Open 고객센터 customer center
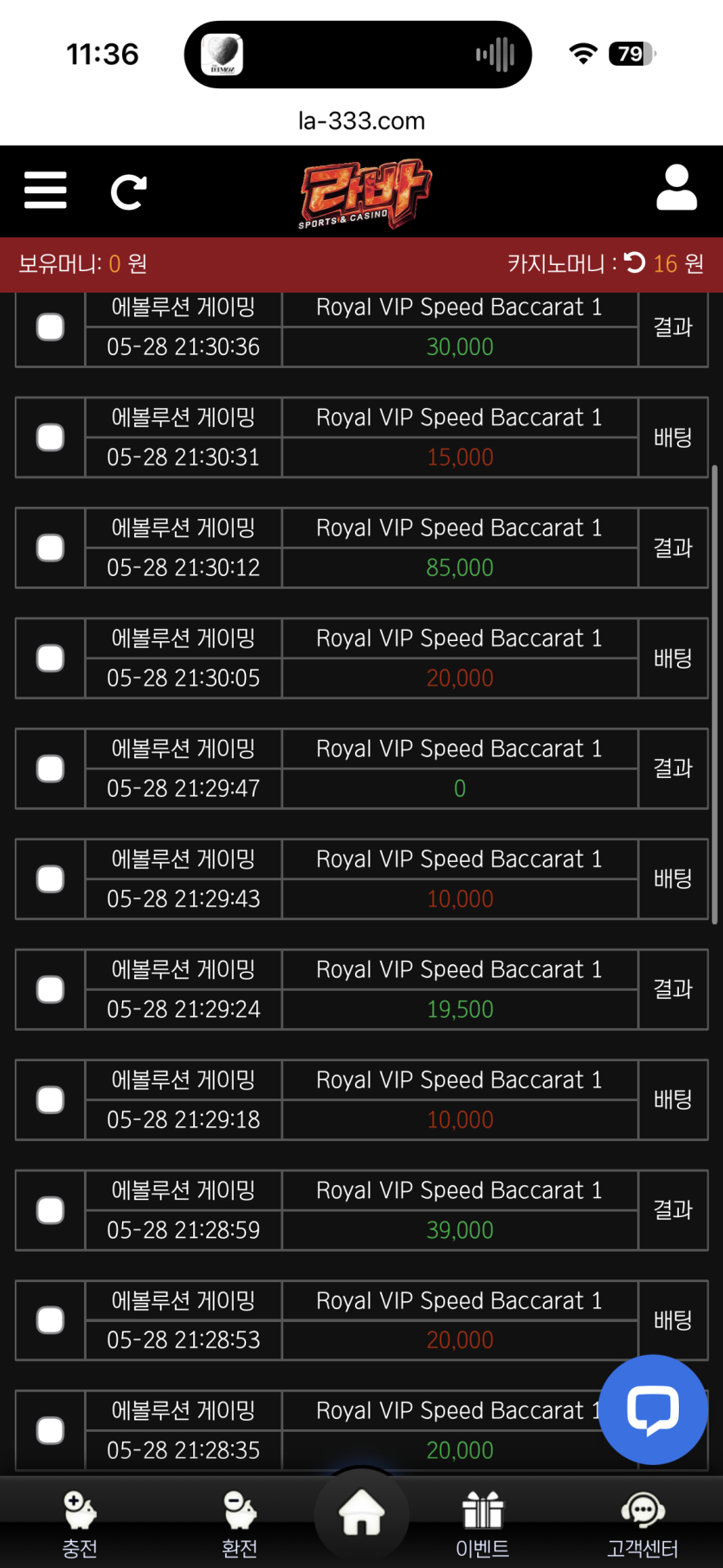This screenshot has width=723, height=1568. 642,1525
